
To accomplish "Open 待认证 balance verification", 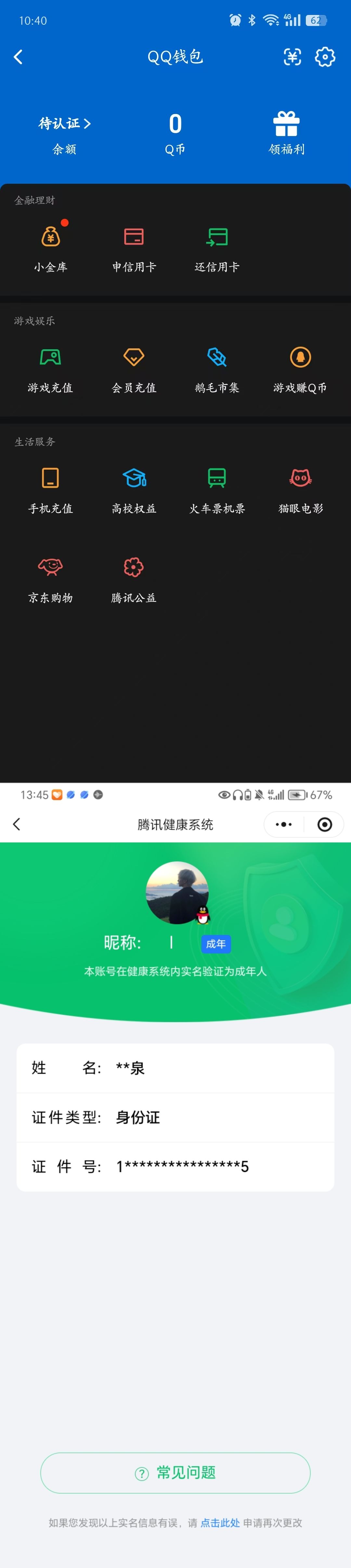I will 65,124.
